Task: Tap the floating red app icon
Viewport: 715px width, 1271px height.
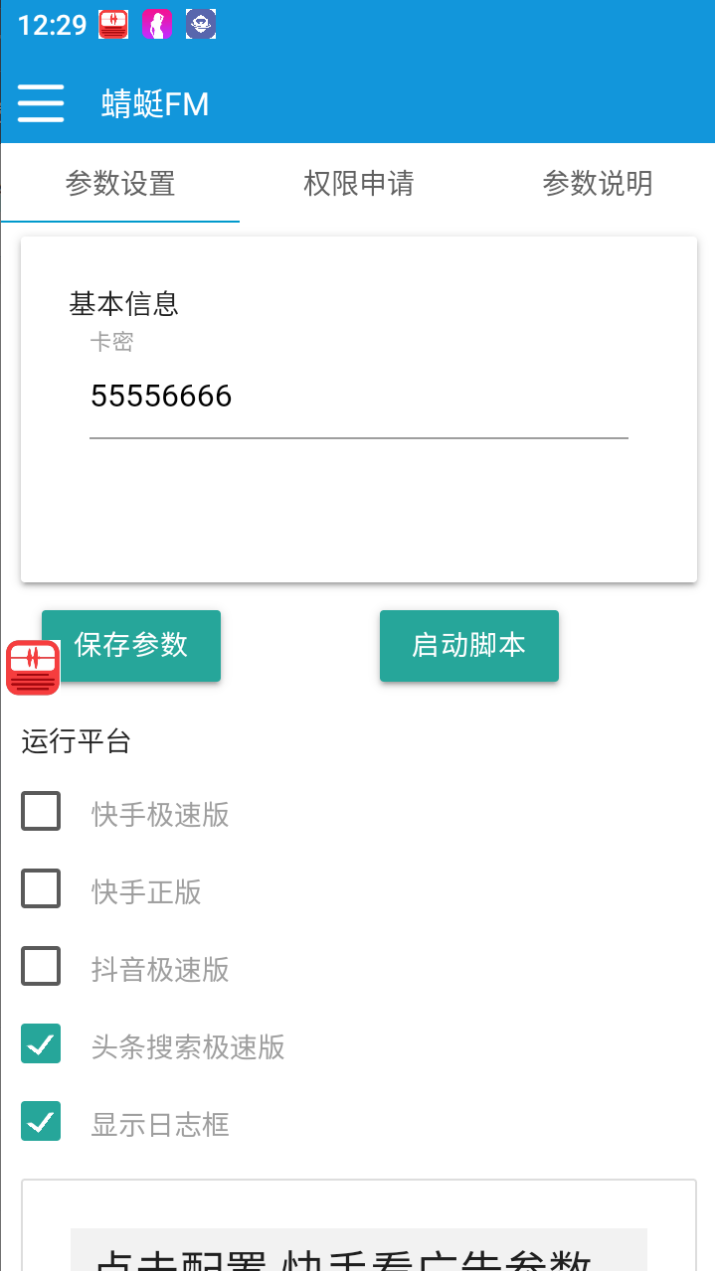Action: (32, 668)
